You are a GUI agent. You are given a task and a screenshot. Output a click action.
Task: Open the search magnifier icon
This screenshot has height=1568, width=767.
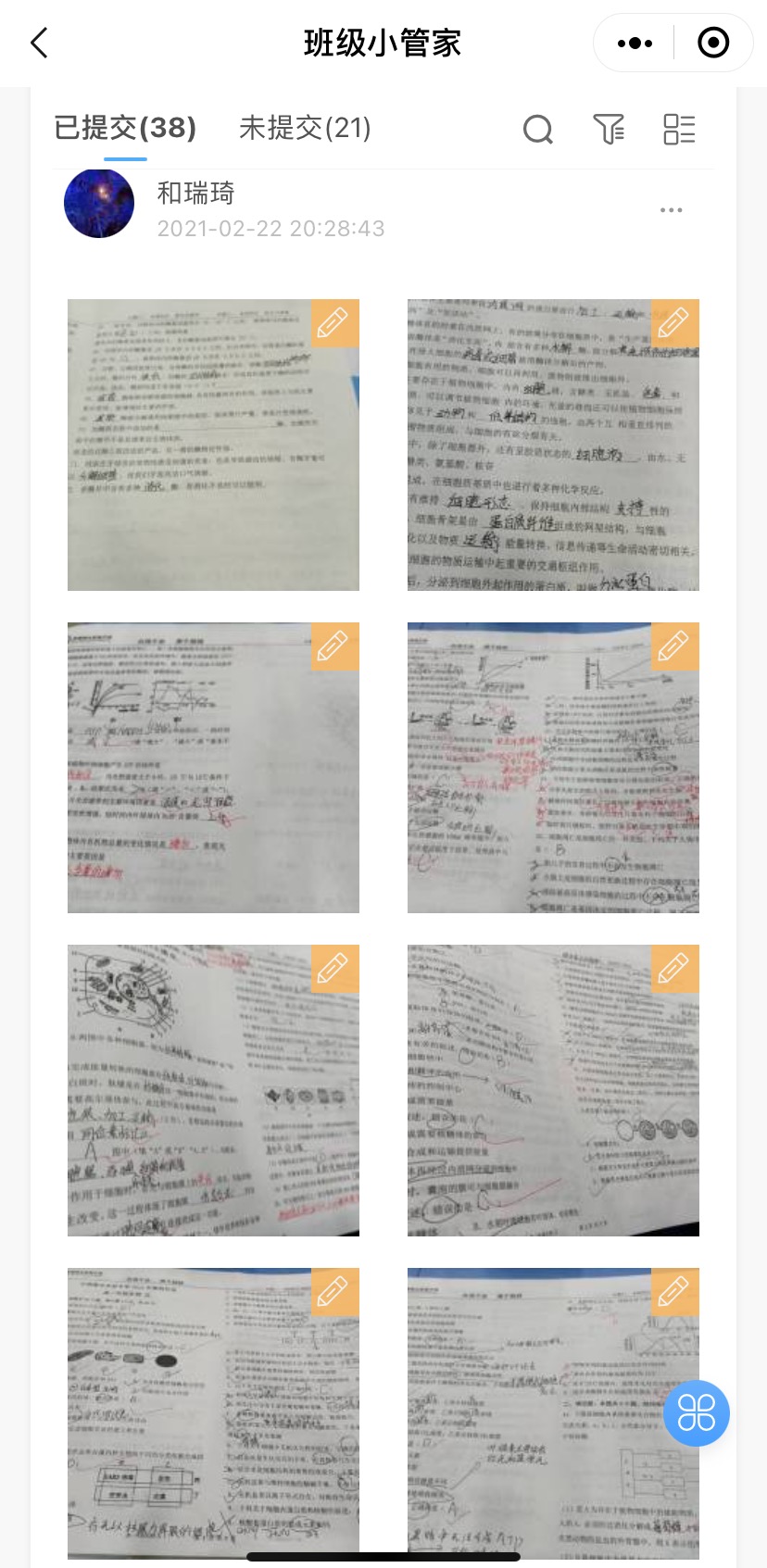click(537, 129)
